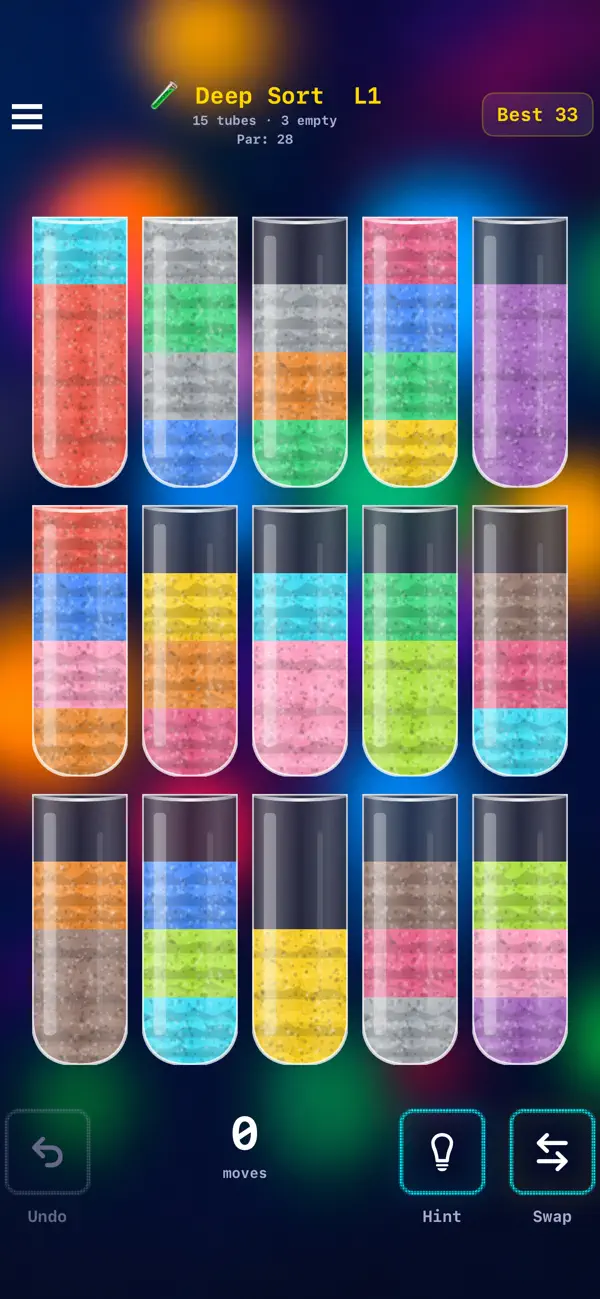Image resolution: width=600 pixels, height=1299 pixels.
Task: Tap the tube with cyan at the bottom under crimson
Action: (520, 641)
